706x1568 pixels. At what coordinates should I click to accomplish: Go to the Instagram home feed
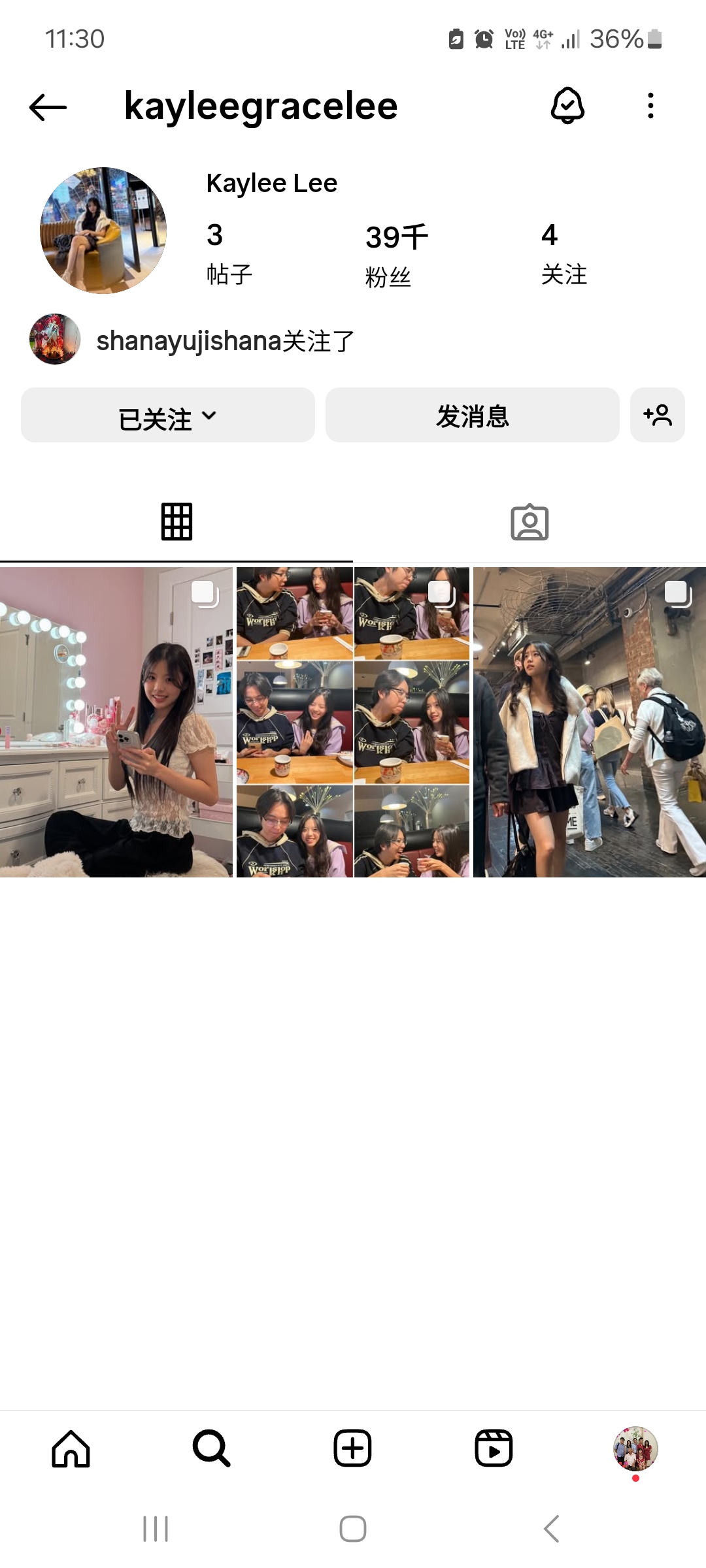(x=71, y=1448)
